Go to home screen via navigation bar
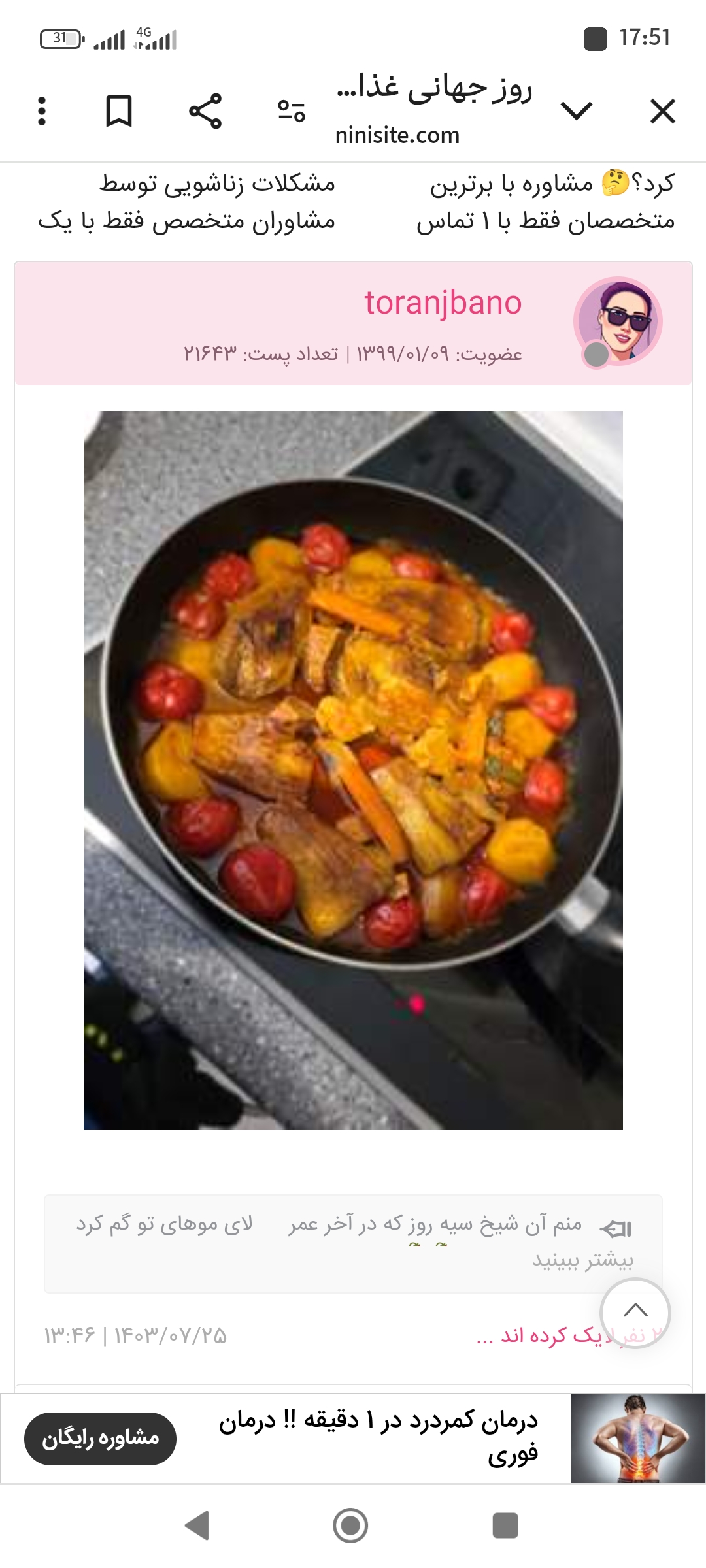The width and height of the screenshot is (706, 1568). (350, 1526)
